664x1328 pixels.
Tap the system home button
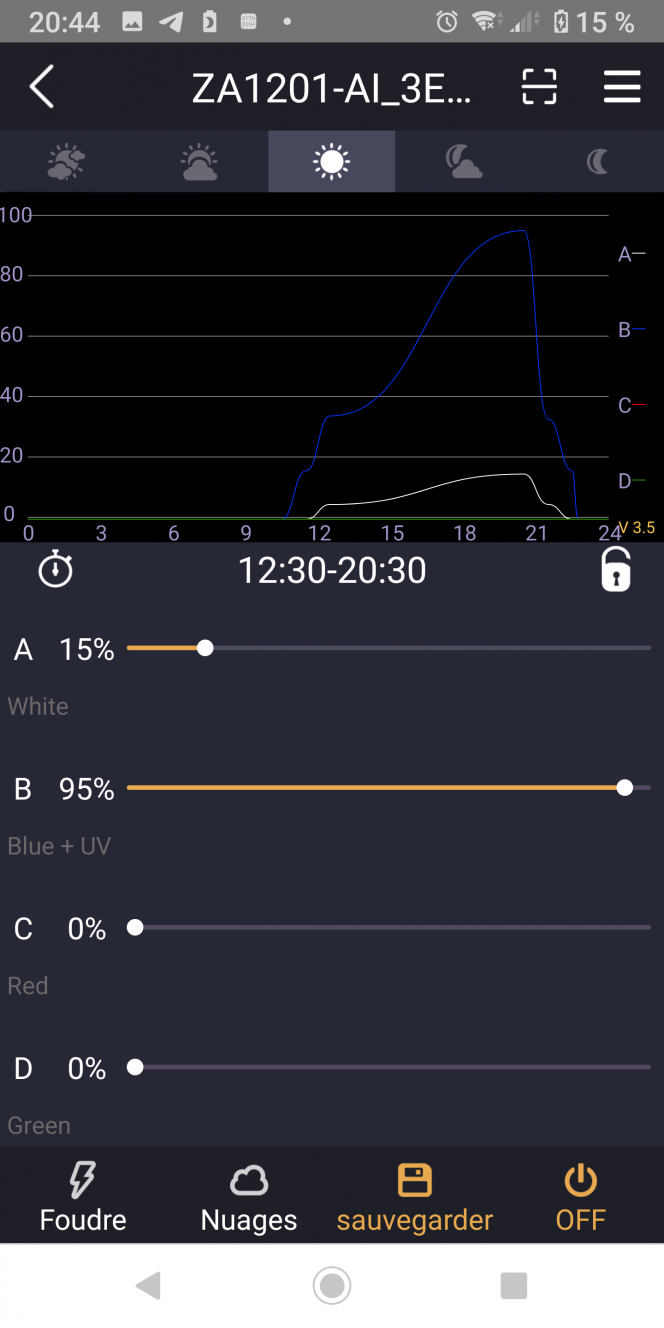coord(332,1285)
